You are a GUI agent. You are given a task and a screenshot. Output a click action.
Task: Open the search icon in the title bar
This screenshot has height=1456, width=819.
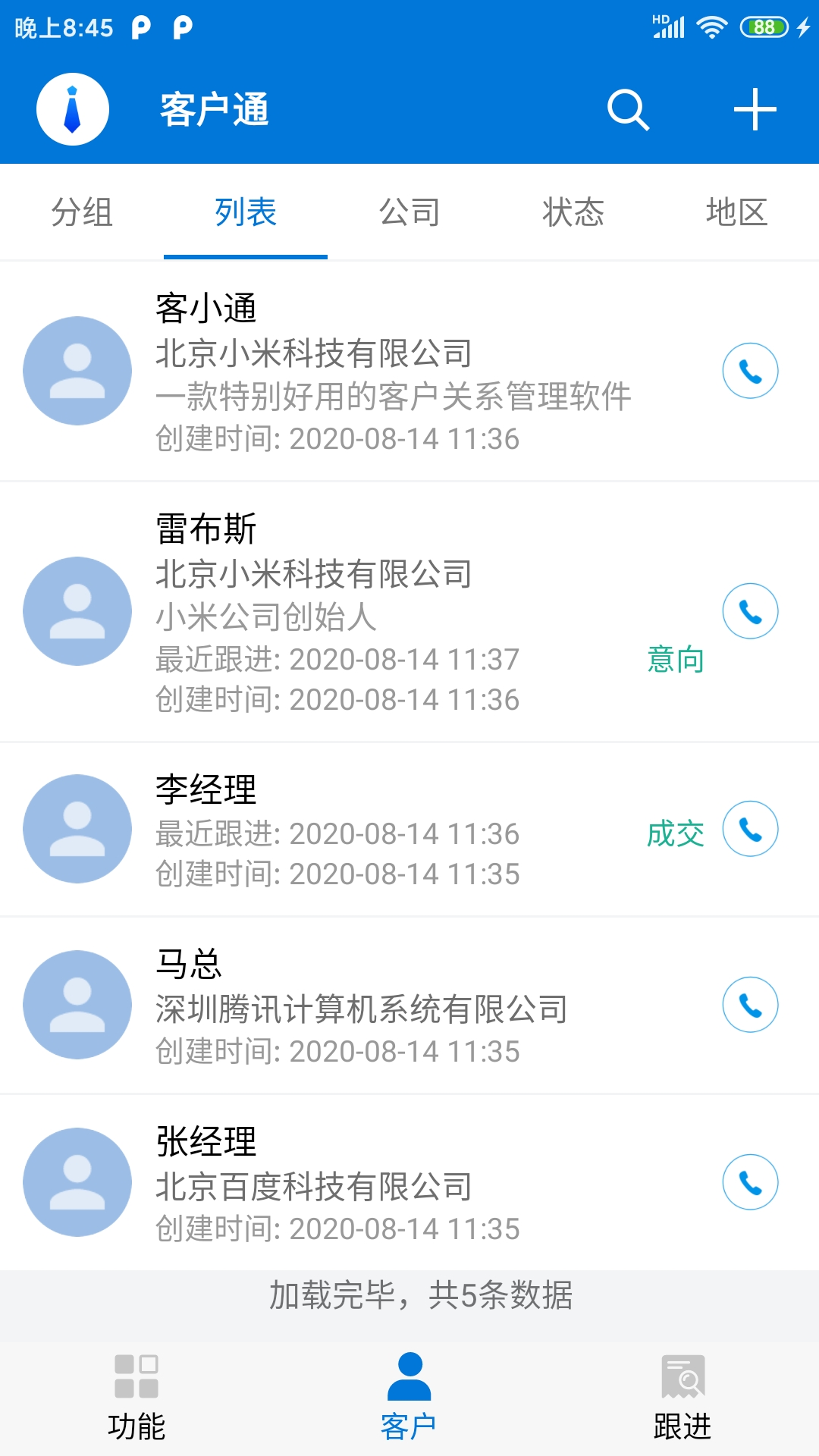(x=627, y=110)
